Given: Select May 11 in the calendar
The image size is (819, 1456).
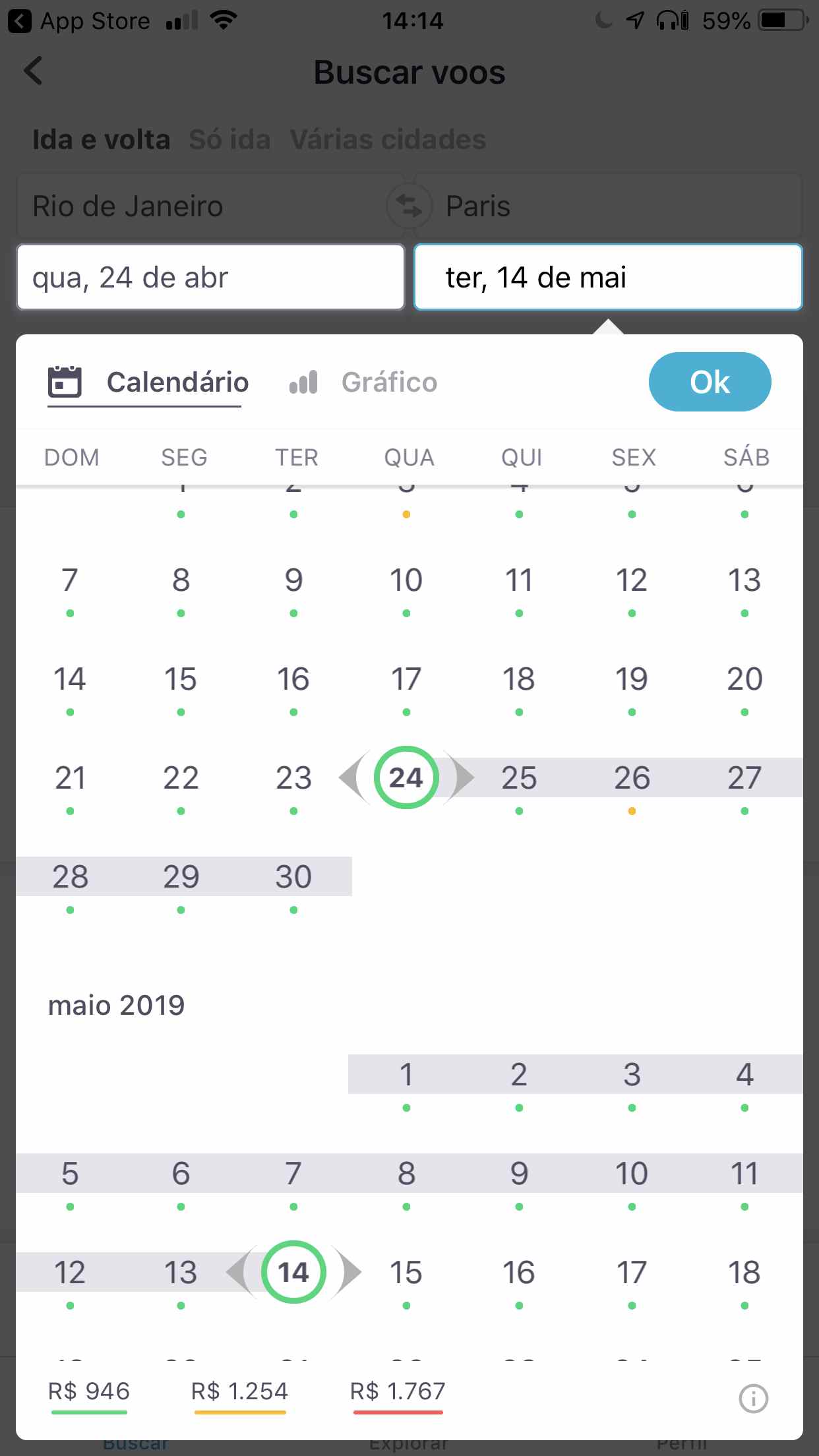Looking at the screenshot, I should point(744,1175).
